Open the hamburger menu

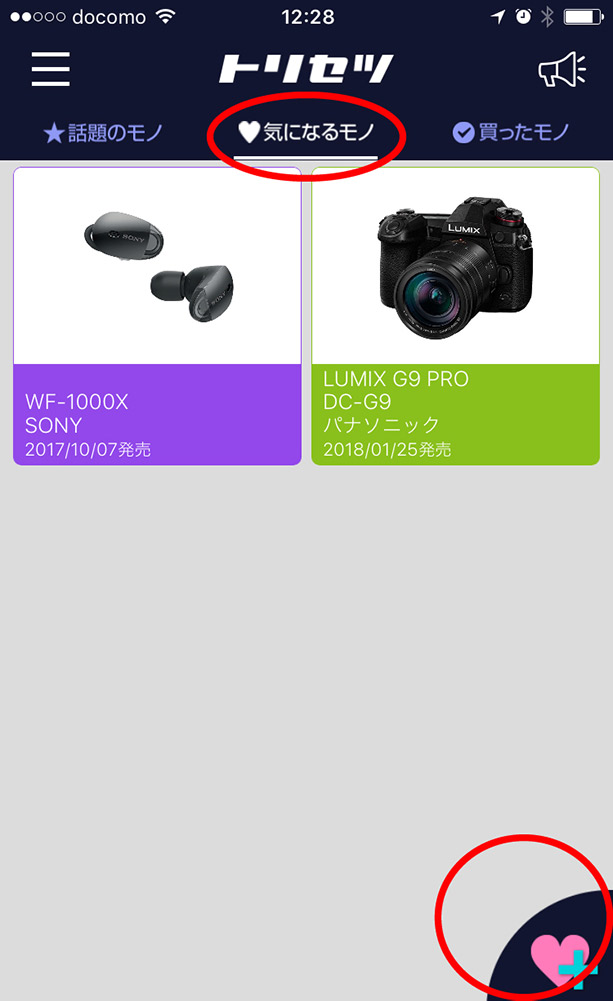(50, 69)
